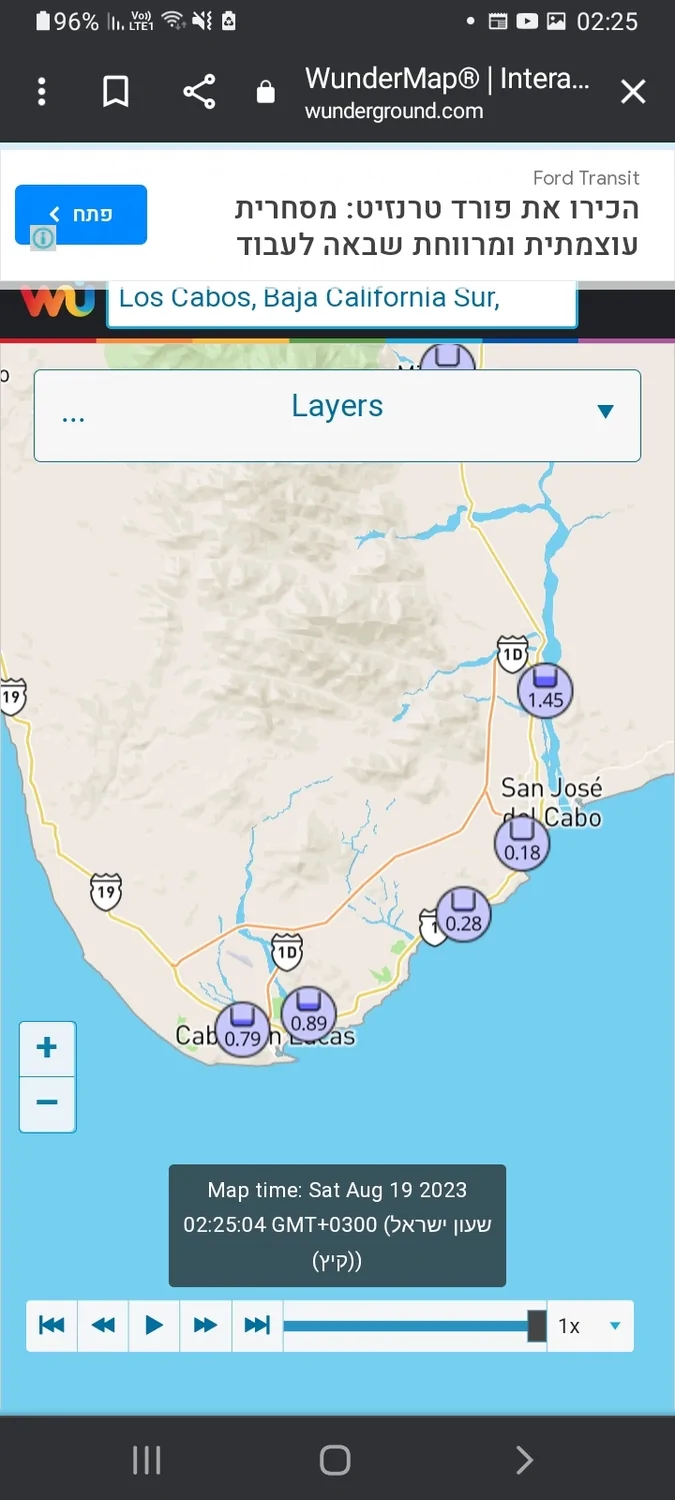Open the 1.45 rainfall station marker
675x1500 pixels.
tap(545, 691)
